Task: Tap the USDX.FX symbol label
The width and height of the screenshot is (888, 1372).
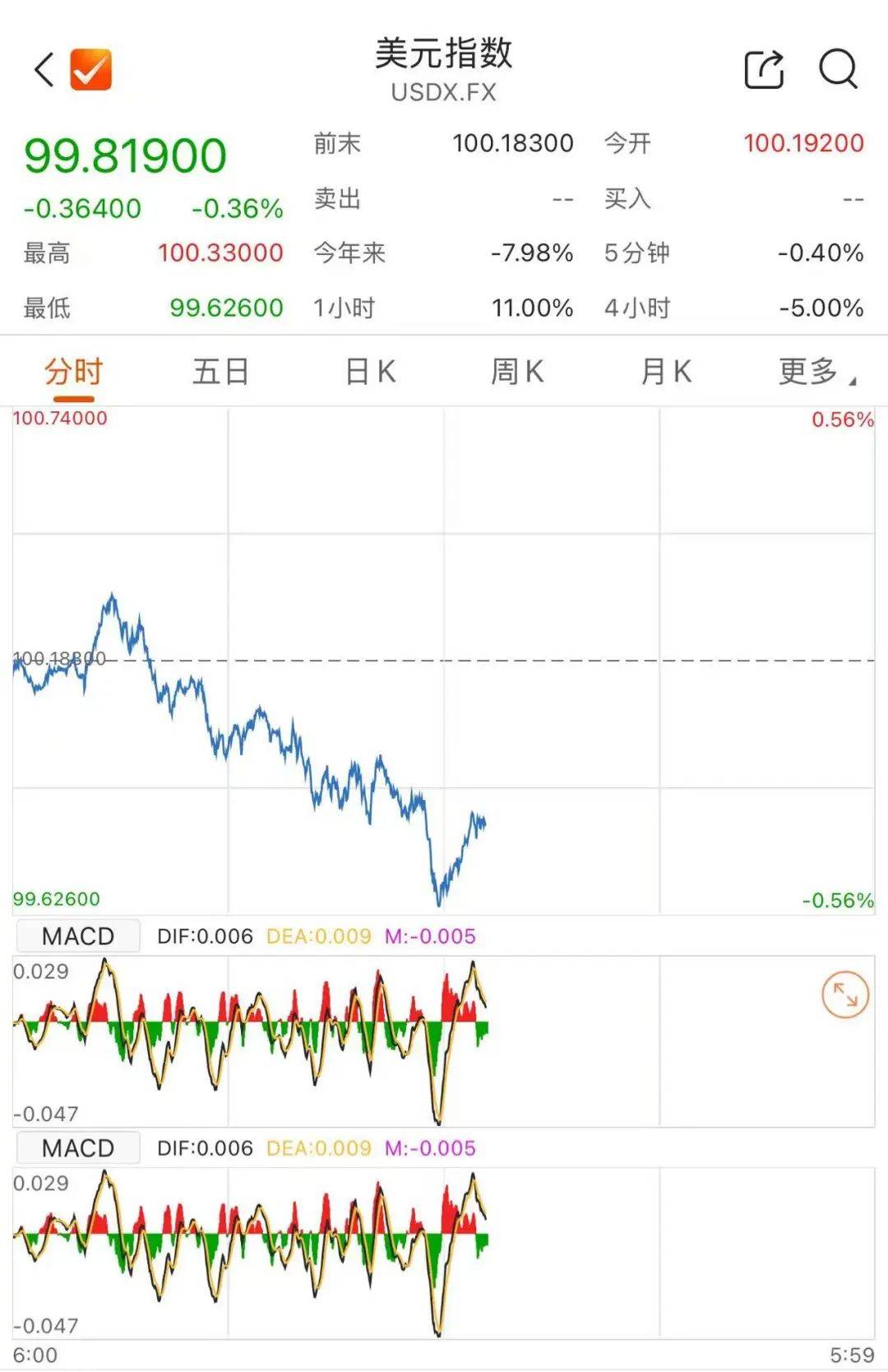Action: (444, 94)
